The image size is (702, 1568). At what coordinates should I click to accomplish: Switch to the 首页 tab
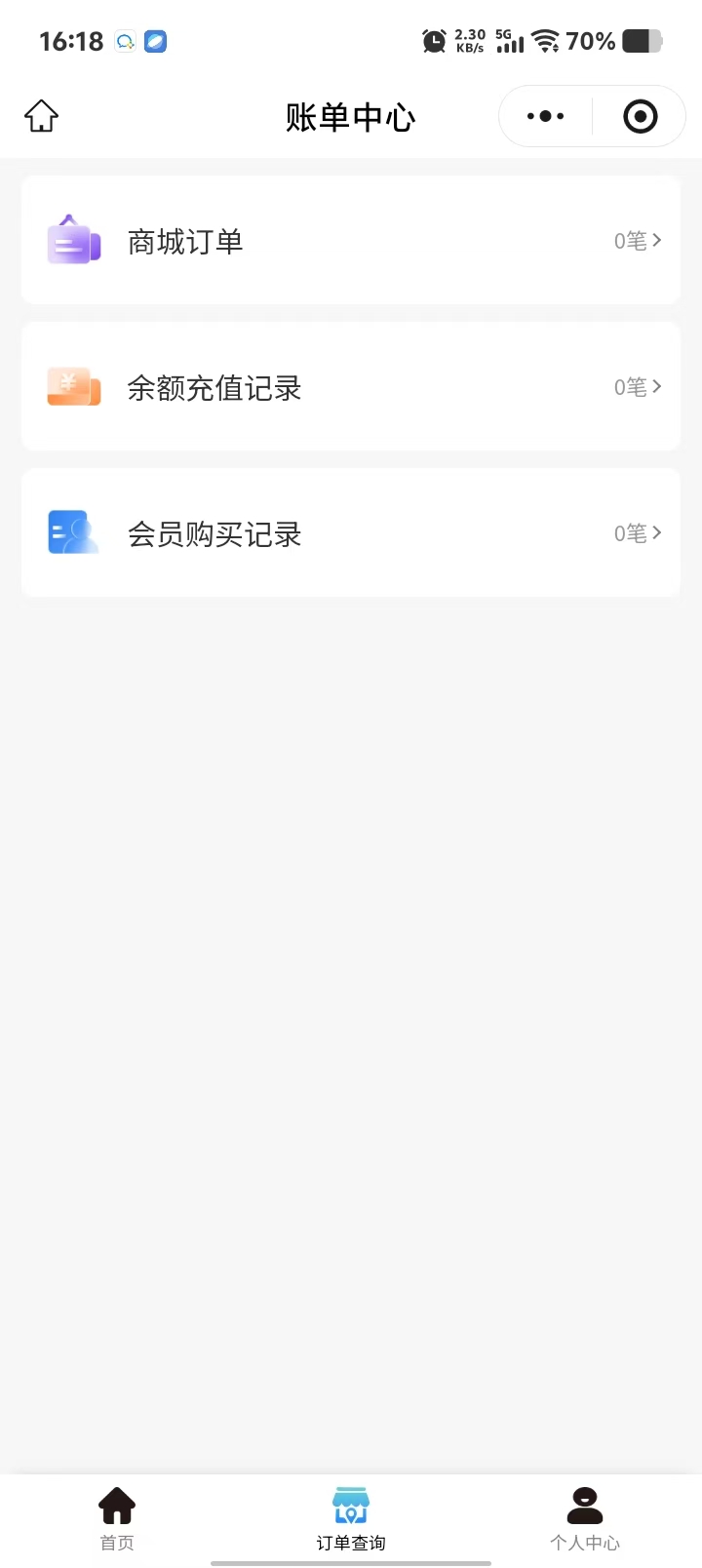click(x=117, y=1518)
